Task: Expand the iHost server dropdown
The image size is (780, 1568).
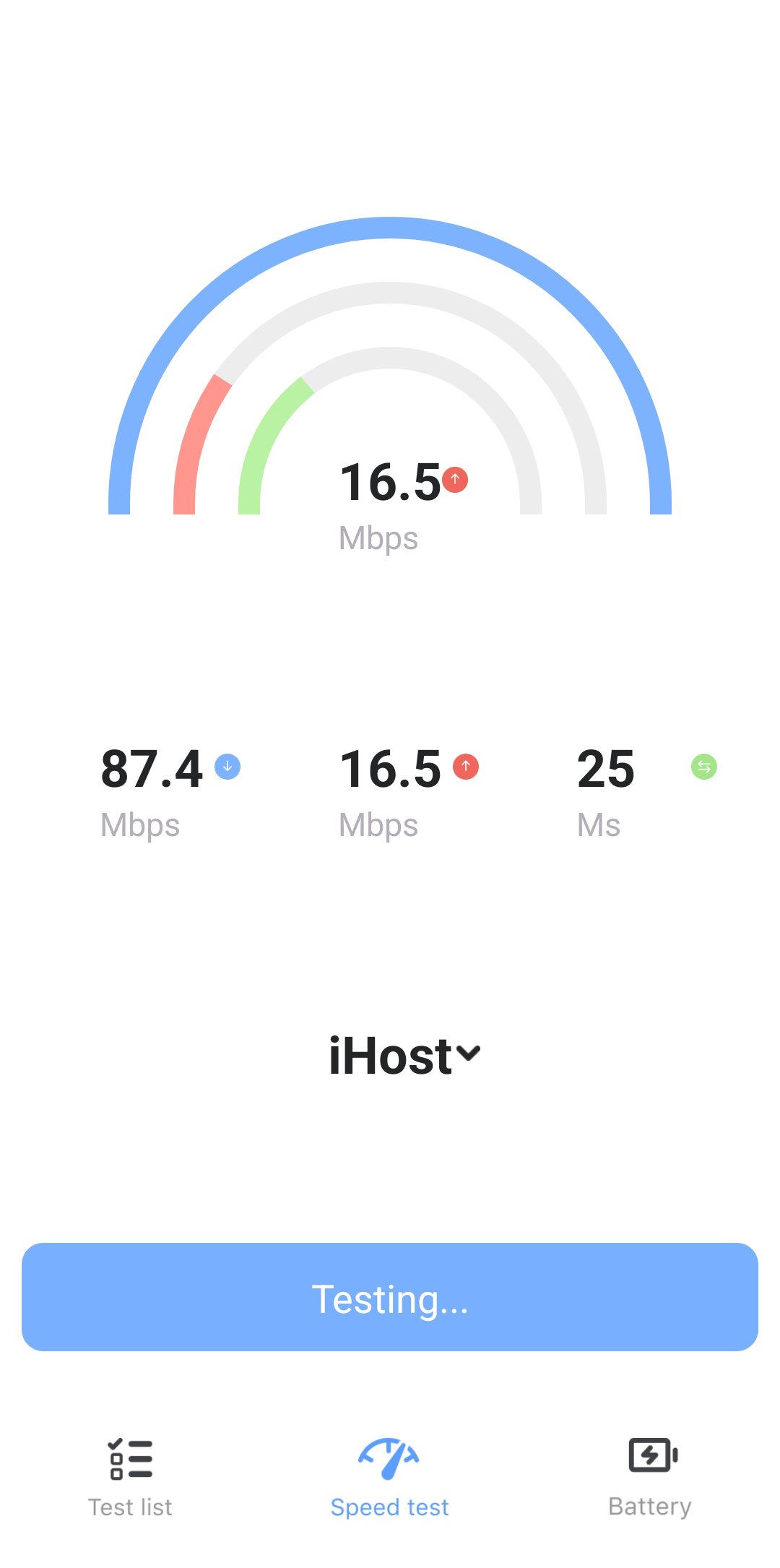Action: tap(403, 1056)
